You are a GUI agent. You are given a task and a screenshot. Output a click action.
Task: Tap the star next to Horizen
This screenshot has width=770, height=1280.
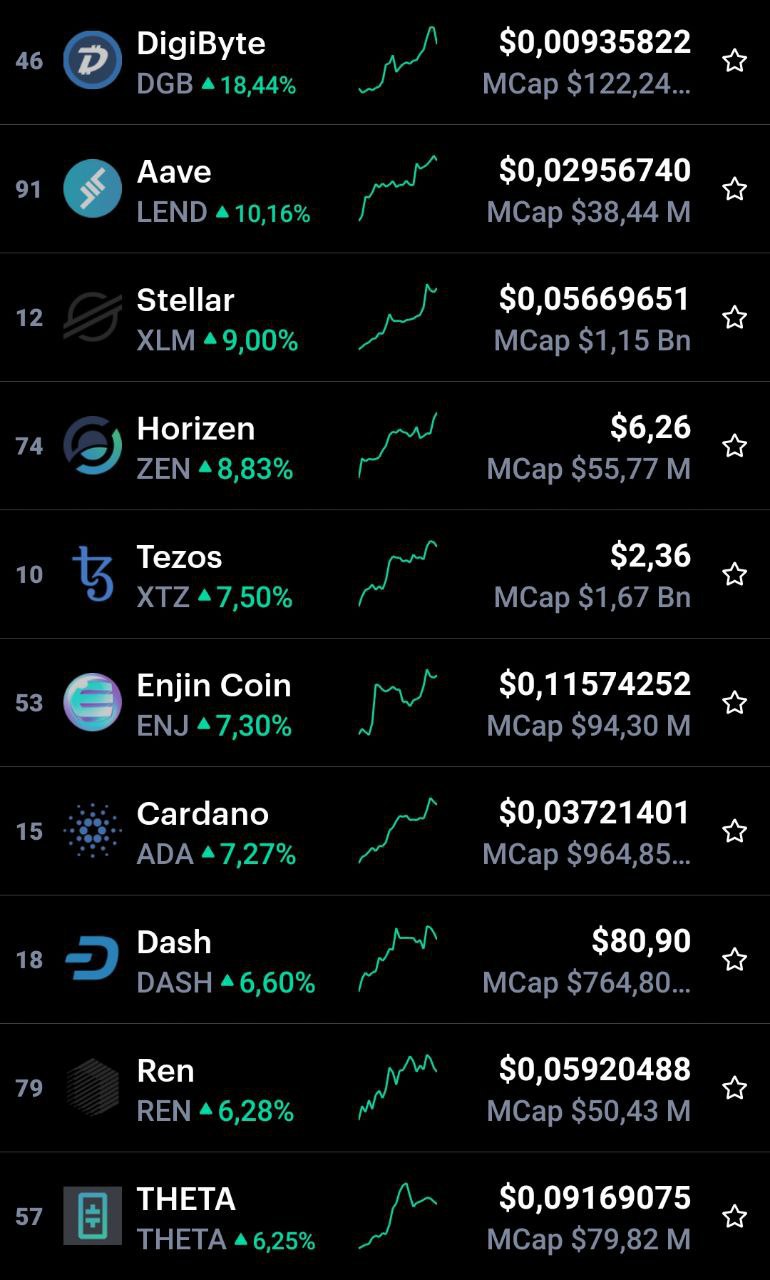coord(735,446)
